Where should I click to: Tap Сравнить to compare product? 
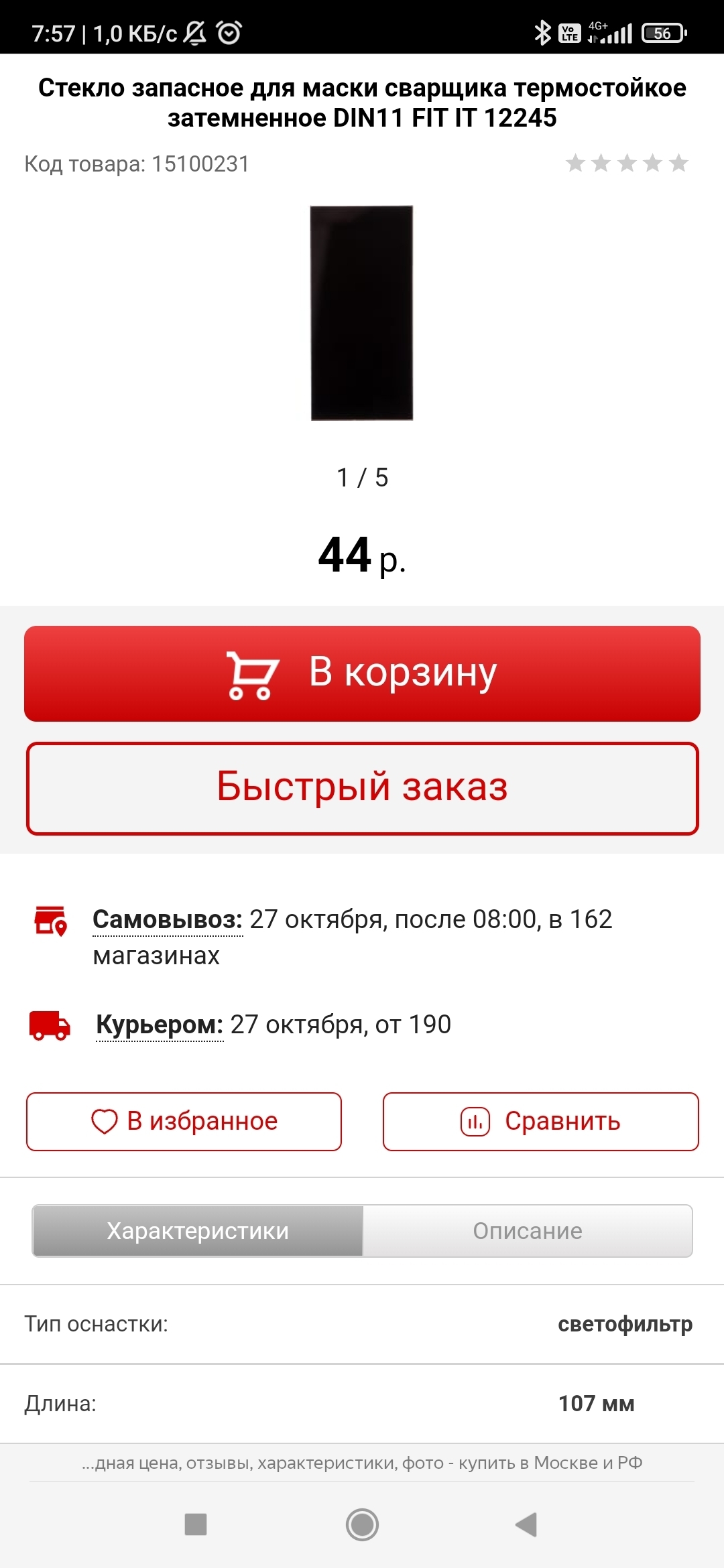(540, 1121)
